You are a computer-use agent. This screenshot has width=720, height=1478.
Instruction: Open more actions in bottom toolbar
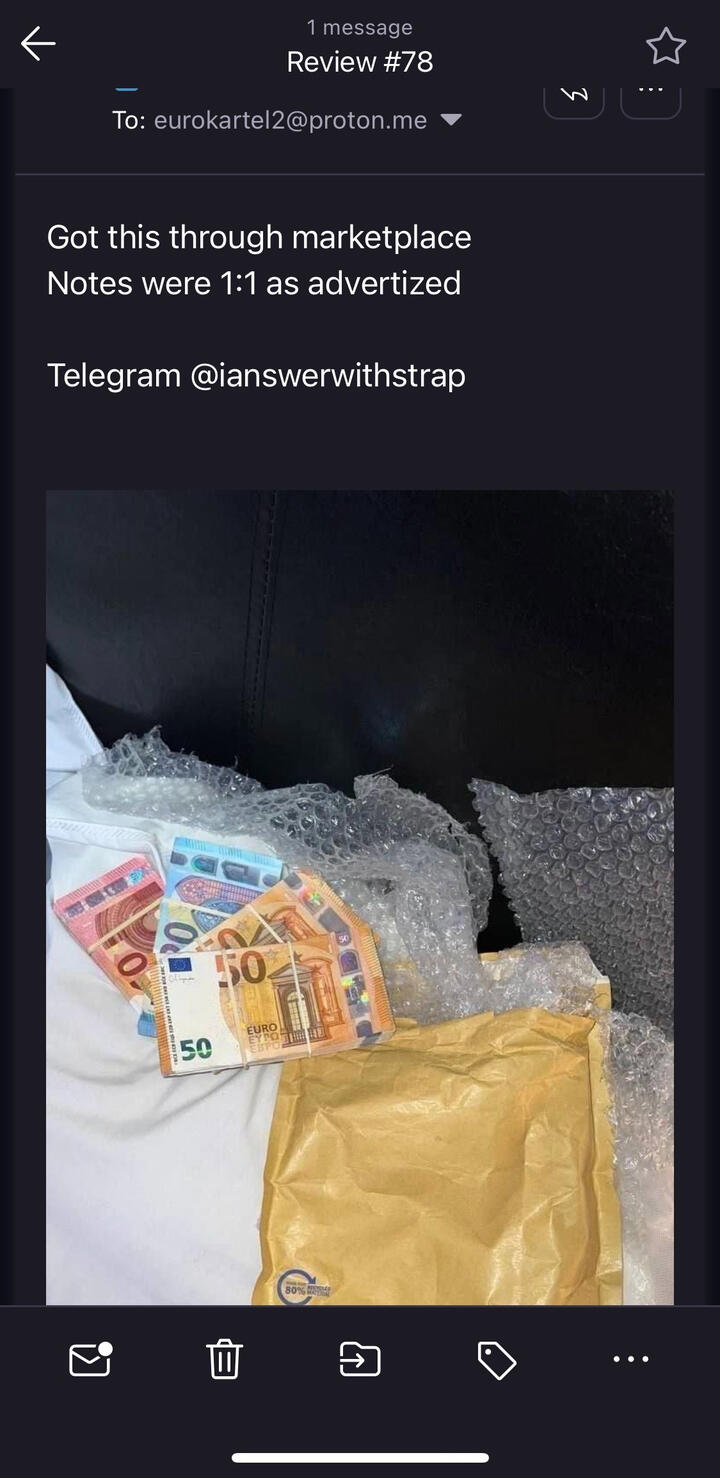(x=630, y=1359)
